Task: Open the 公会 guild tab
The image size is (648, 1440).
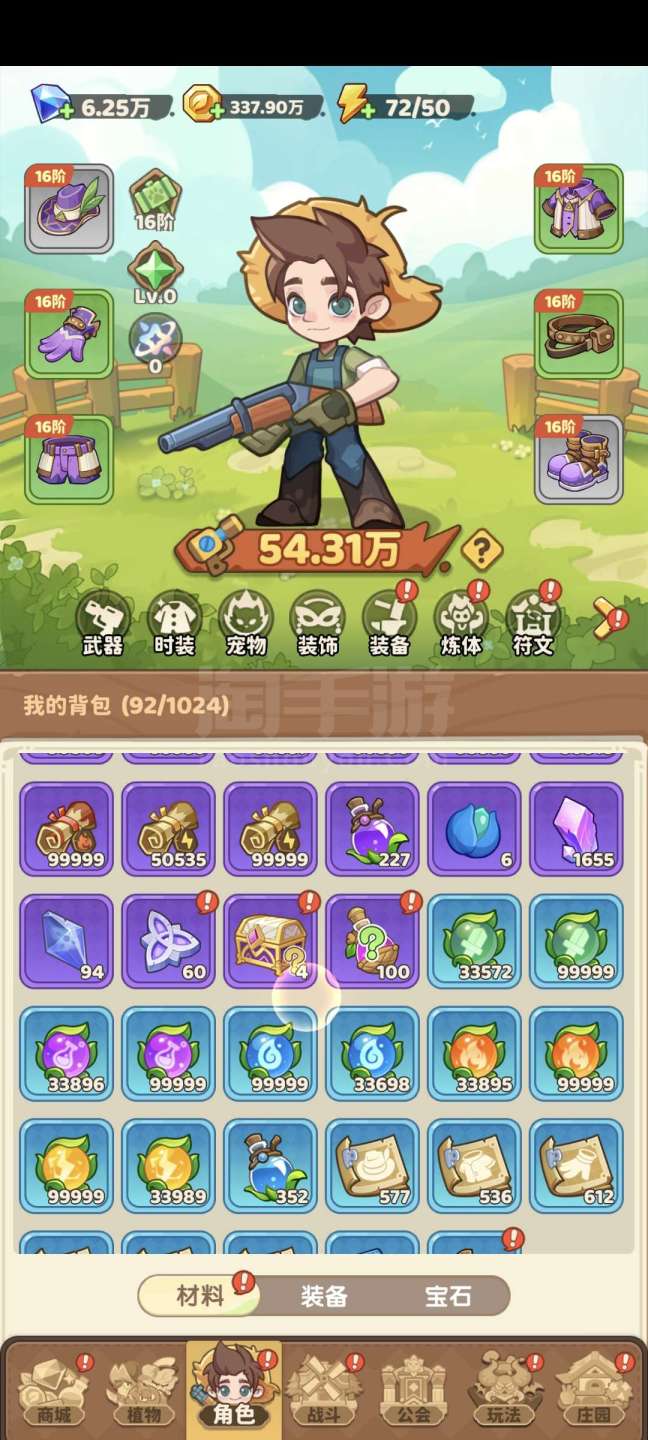Action: (x=413, y=1388)
